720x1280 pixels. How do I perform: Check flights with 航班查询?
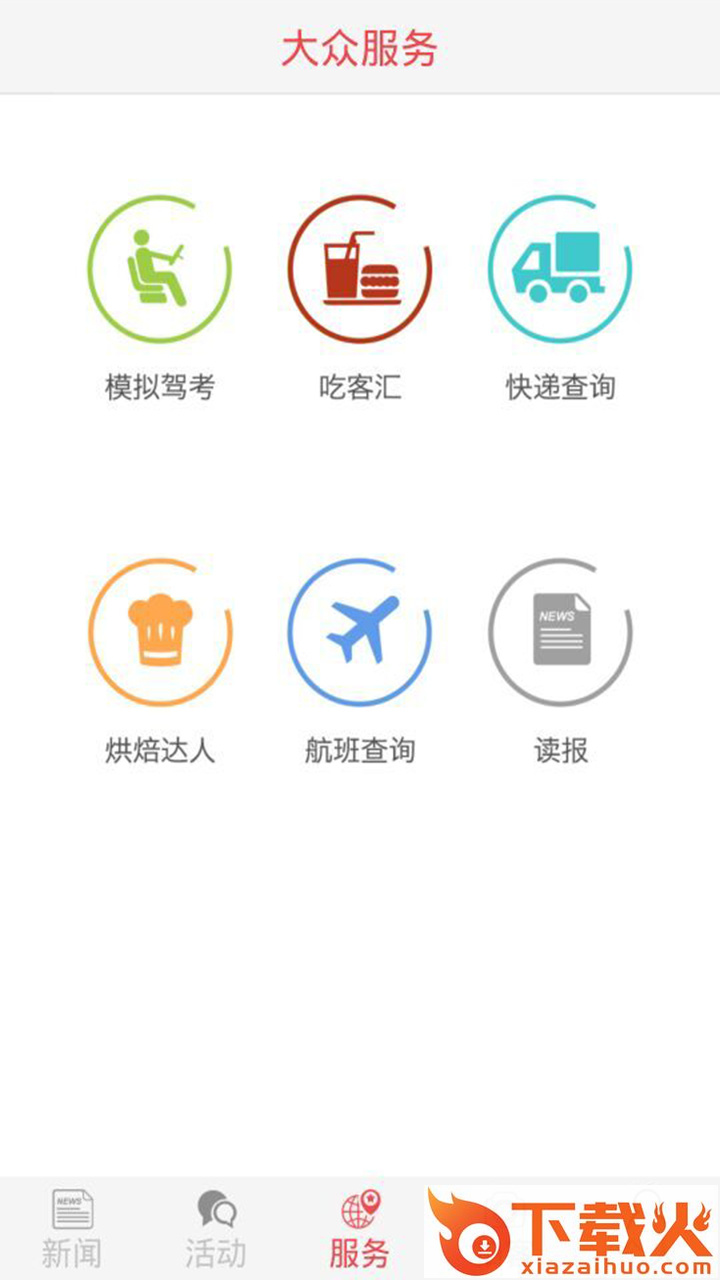(360, 632)
